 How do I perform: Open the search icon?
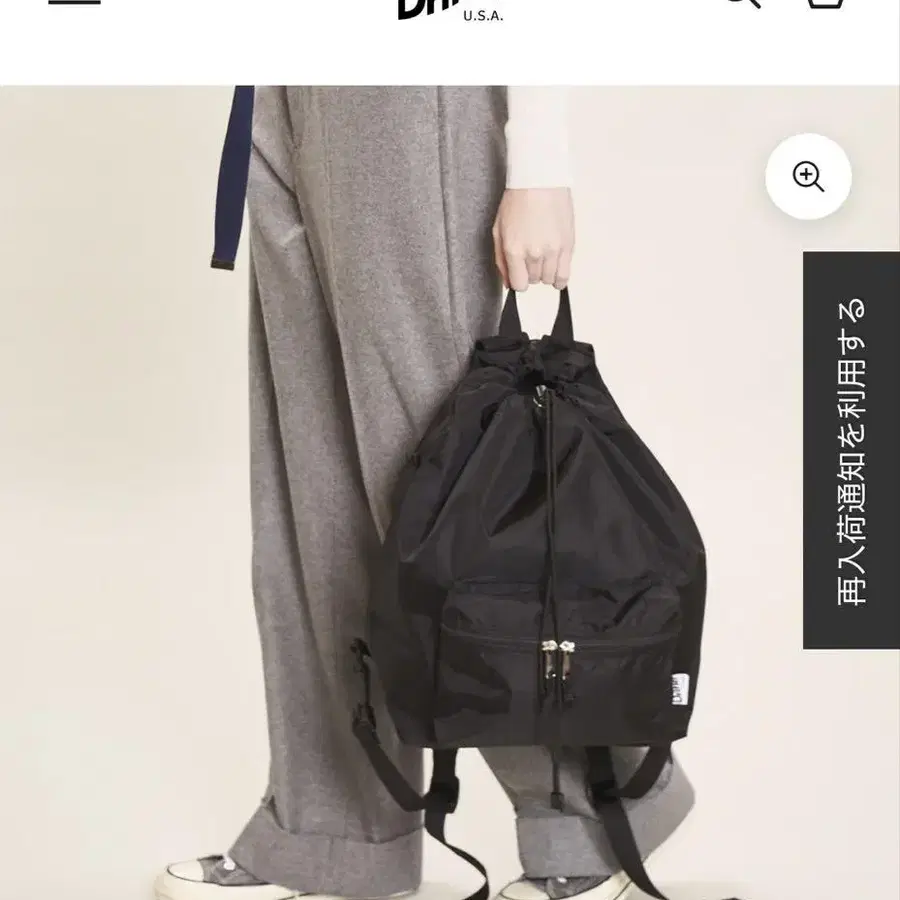pos(746,3)
